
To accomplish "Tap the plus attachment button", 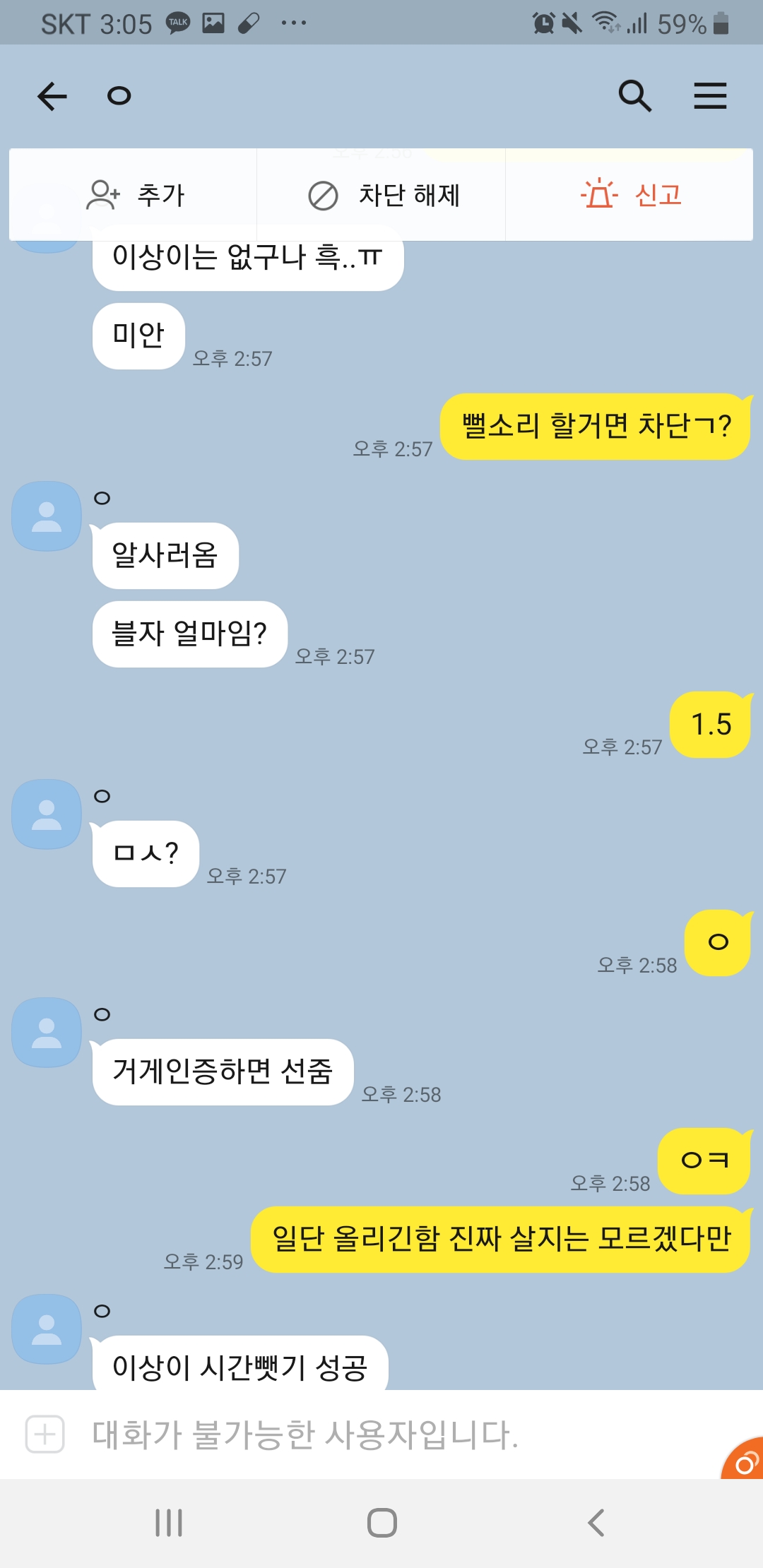I will 45,1435.
